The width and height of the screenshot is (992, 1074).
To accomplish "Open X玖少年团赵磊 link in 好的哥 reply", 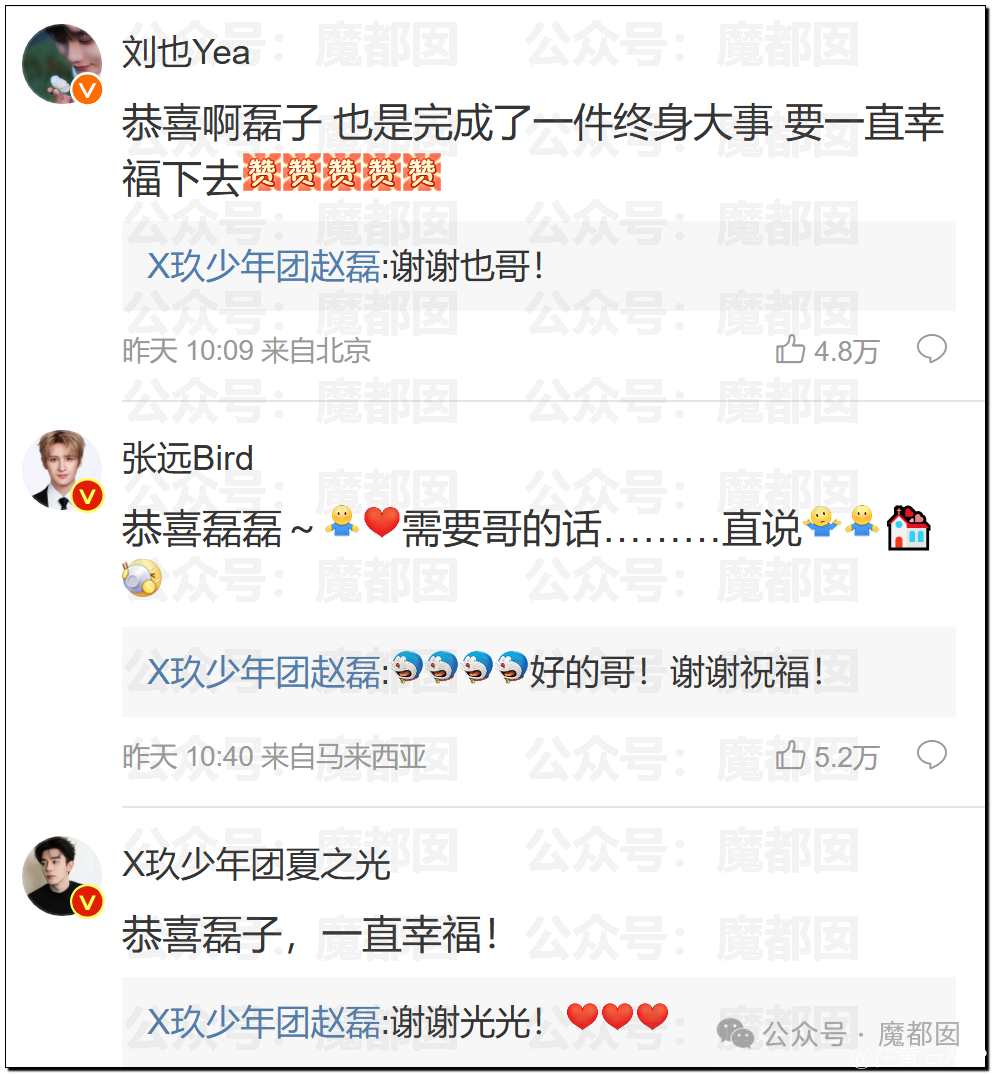I will pyautogui.click(x=264, y=672).
